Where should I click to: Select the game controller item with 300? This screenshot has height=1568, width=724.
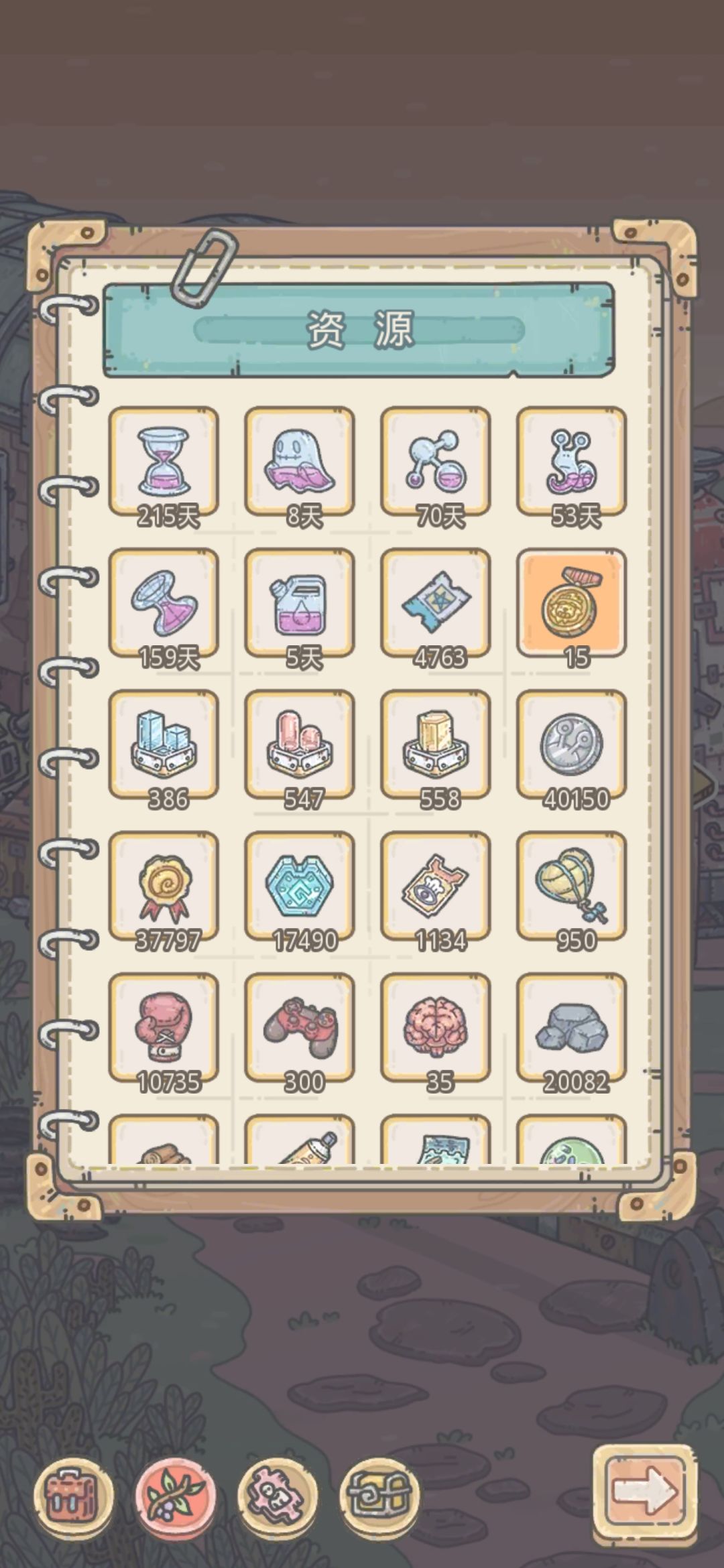pos(300,1027)
